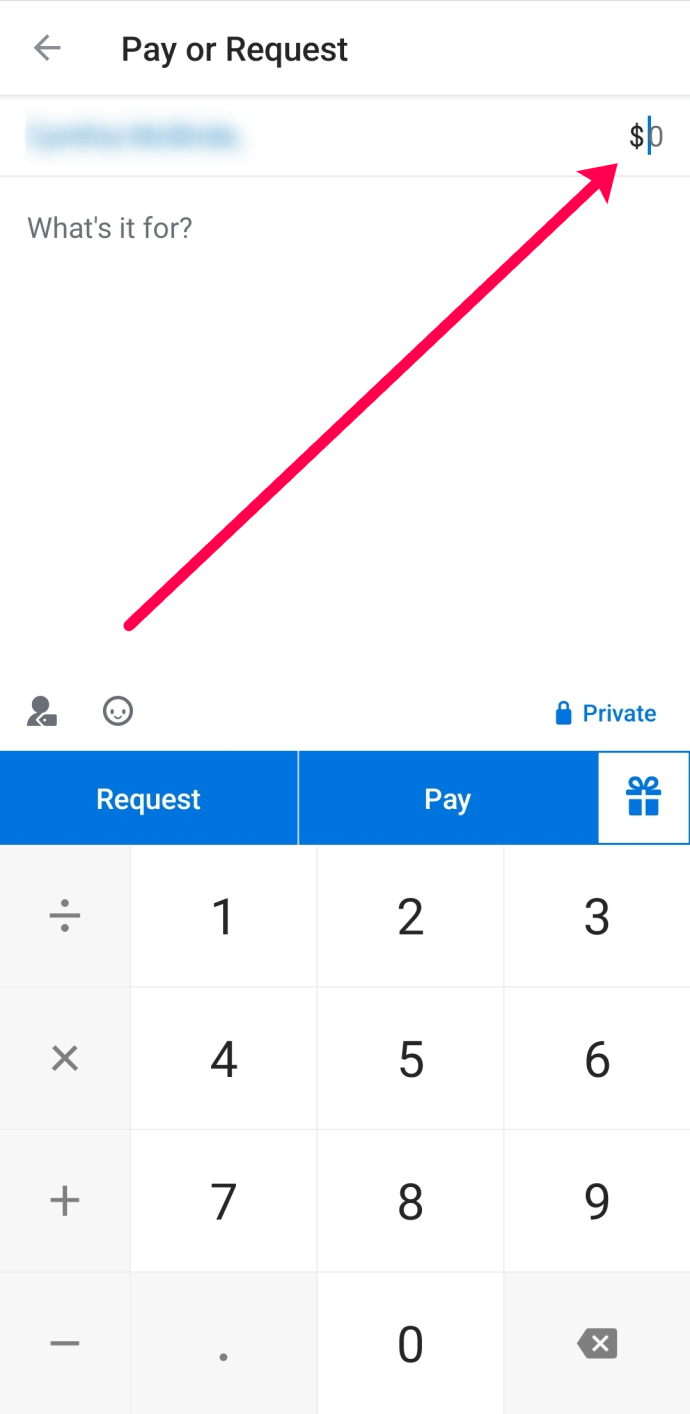
Task: Go back with the arrow
Action: (x=47, y=48)
